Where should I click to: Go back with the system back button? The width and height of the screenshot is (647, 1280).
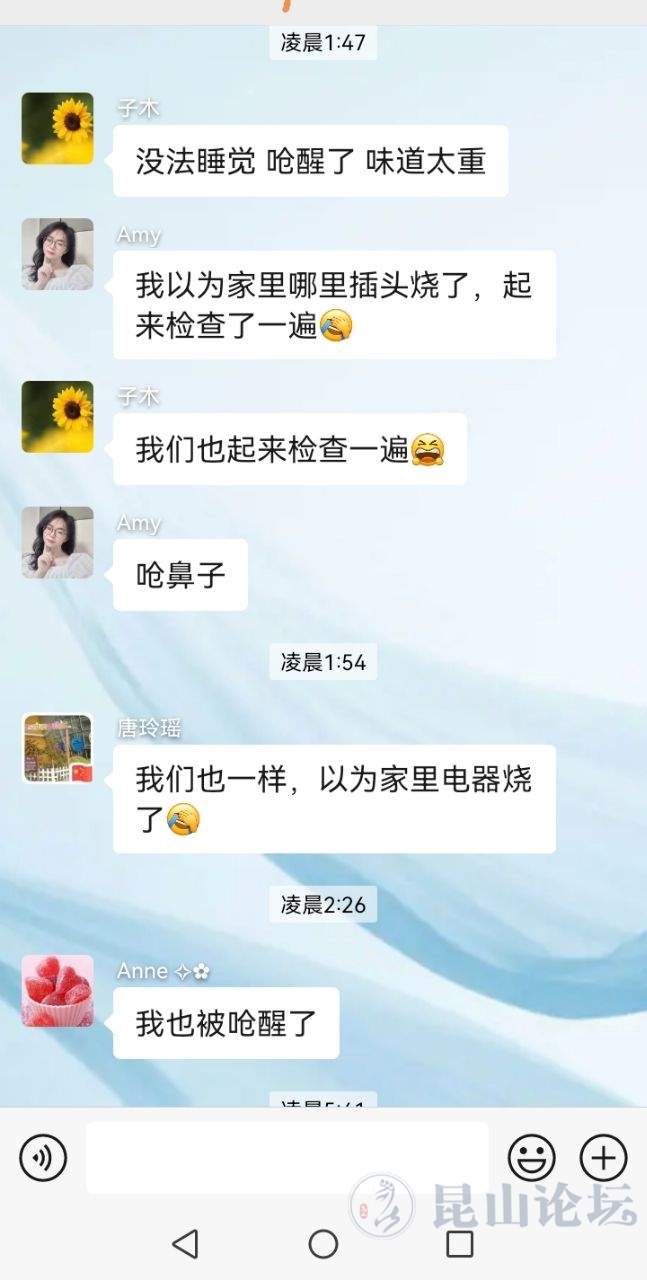click(185, 1244)
